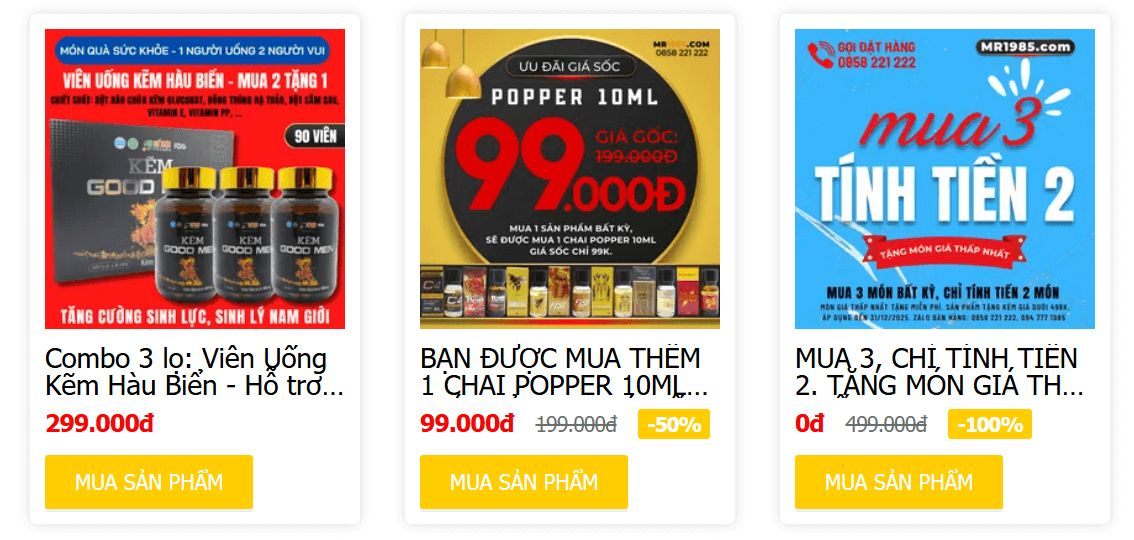Open the Combo 3 lọ Viên Uống Kẽm title

coord(195,371)
